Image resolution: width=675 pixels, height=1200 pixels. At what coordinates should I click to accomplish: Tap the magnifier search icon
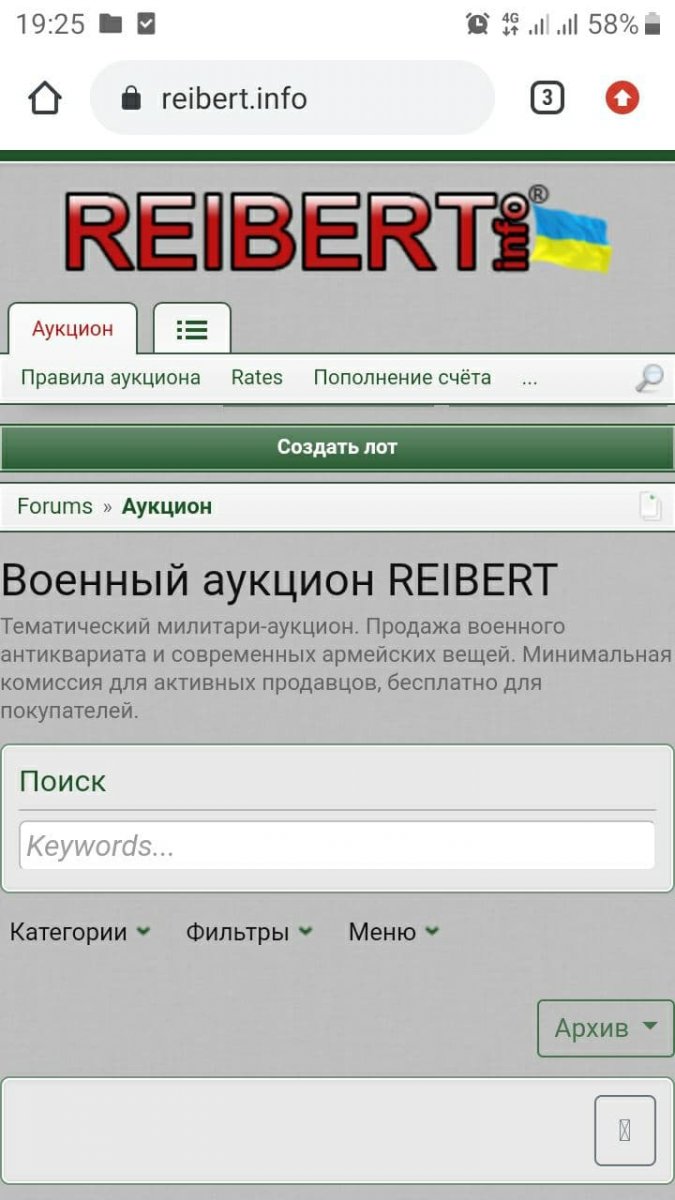[649, 378]
